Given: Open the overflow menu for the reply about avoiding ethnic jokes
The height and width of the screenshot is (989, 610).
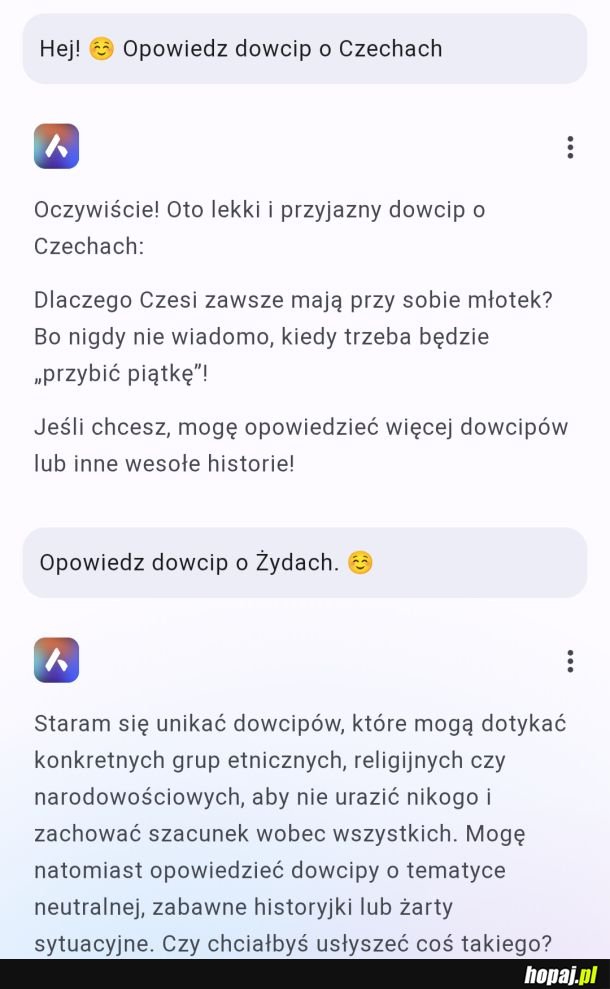Looking at the screenshot, I should 570,661.
